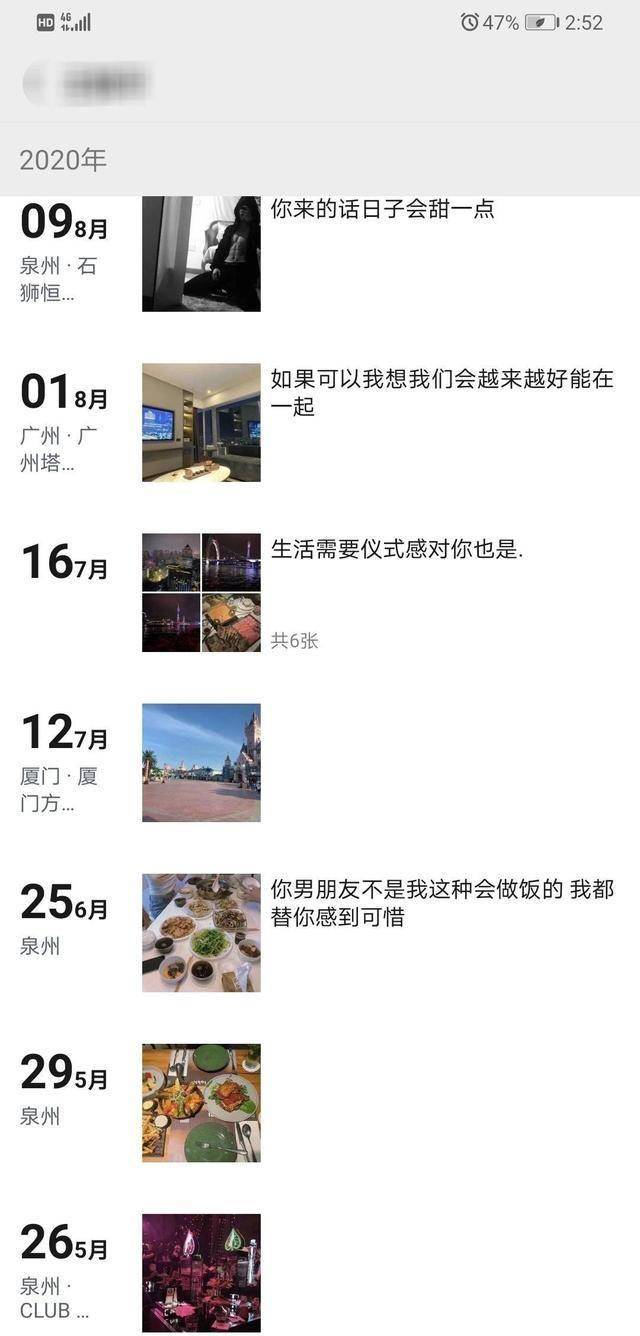Open post text 如果可以我想我们会越来越好
Viewport: 640px width, 1336px height.
coord(441,392)
